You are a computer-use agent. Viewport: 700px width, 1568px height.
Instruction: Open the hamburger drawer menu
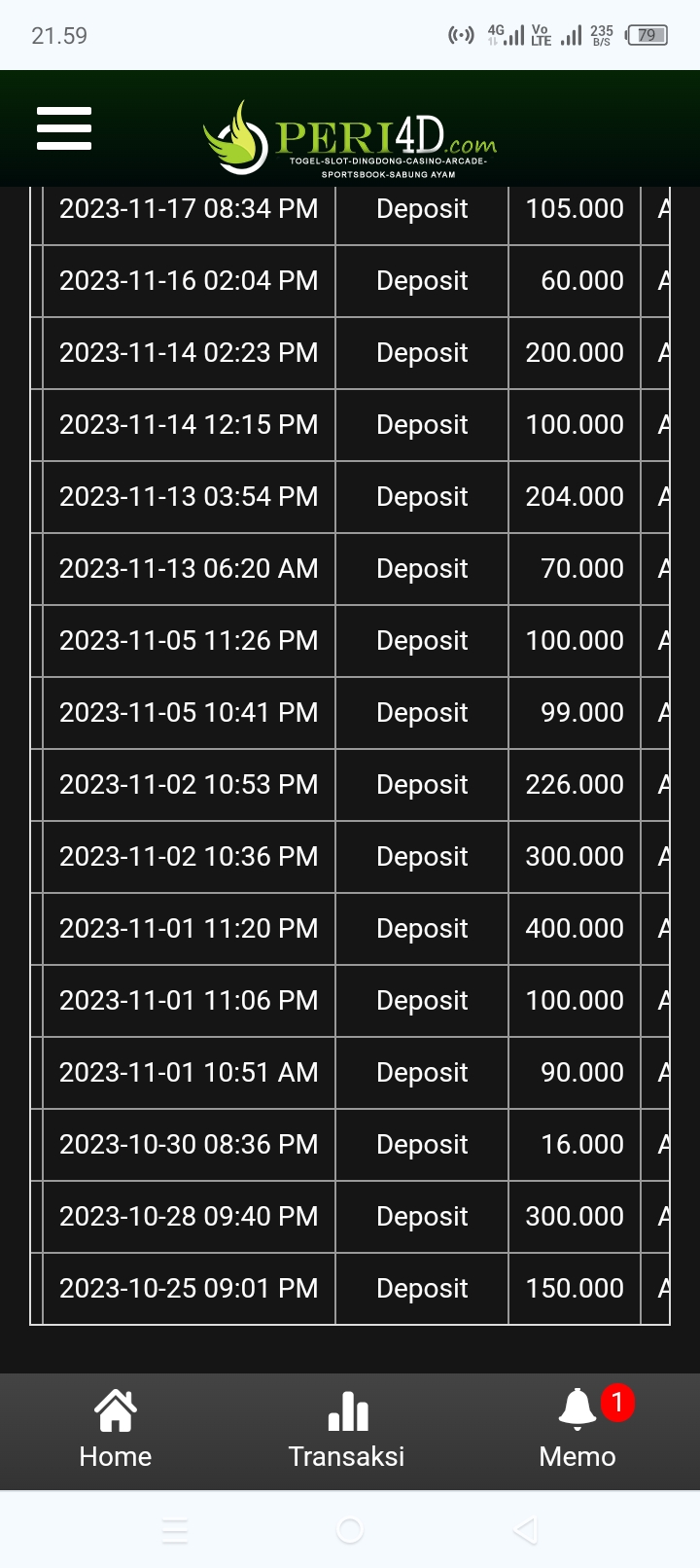point(64,128)
